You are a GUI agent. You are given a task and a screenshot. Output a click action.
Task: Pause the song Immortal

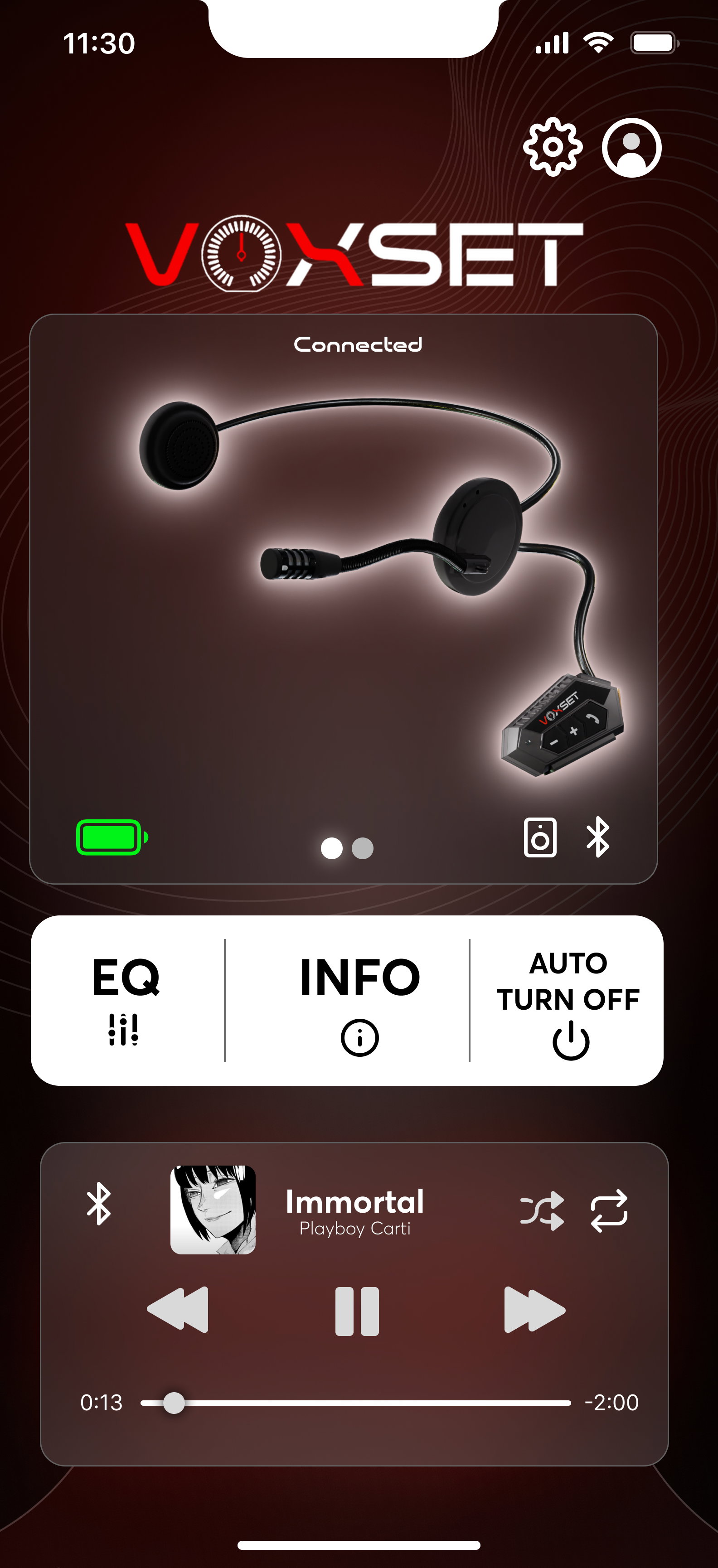point(357,1311)
